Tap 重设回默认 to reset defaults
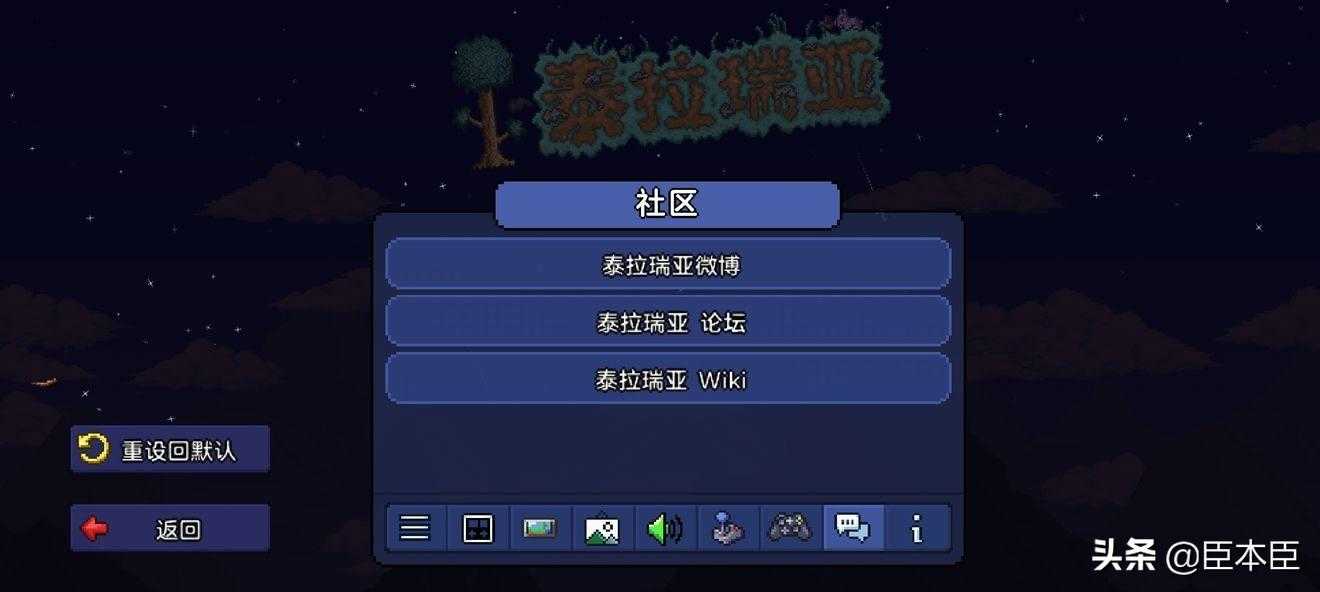Image resolution: width=1320 pixels, height=592 pixels. point(170,449)
